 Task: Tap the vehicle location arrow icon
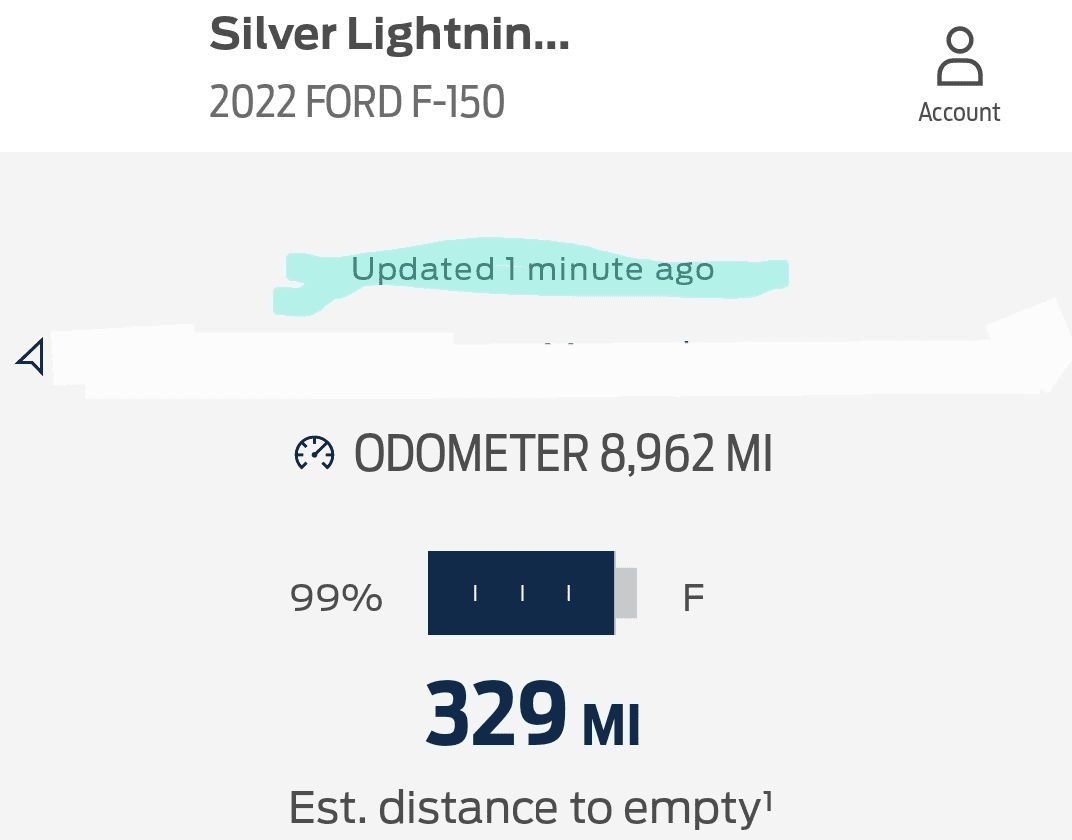tap(32, 357)
